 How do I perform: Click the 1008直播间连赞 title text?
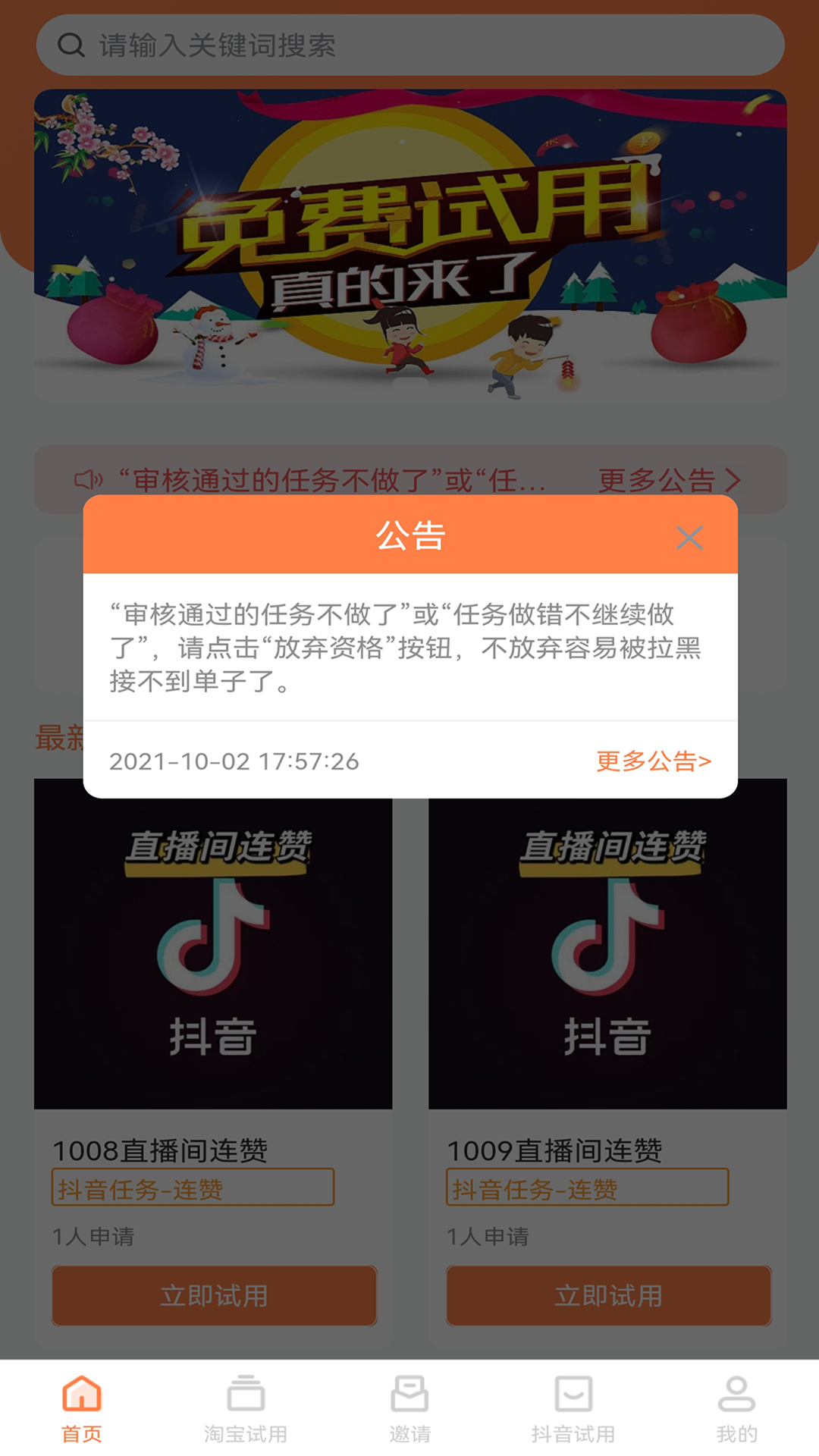tap(162, 1149)
